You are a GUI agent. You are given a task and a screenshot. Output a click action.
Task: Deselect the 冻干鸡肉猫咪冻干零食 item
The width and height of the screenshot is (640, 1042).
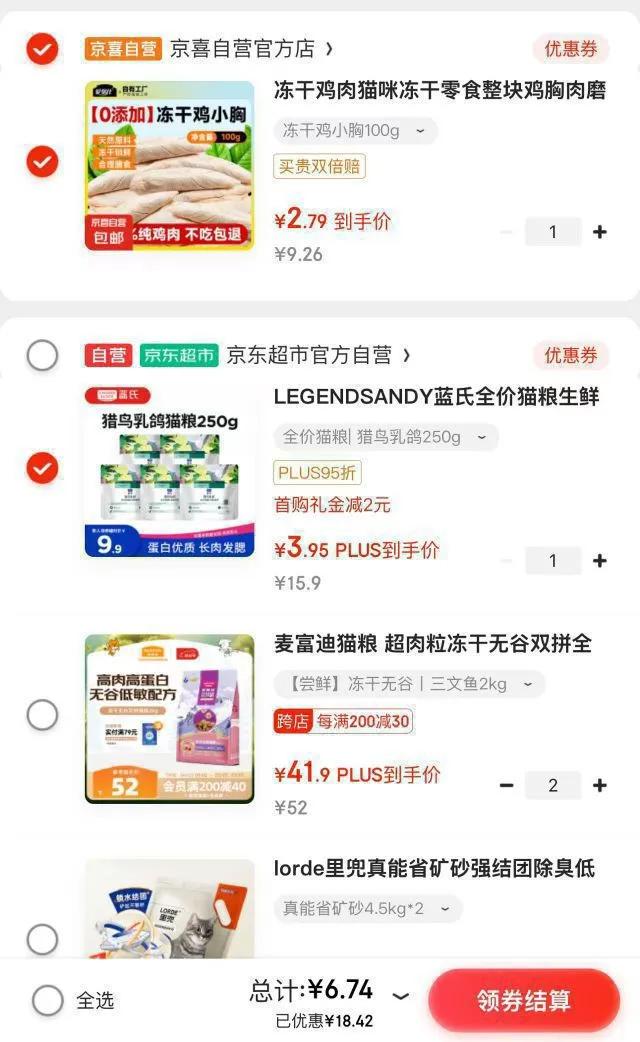tap(42, 161)
